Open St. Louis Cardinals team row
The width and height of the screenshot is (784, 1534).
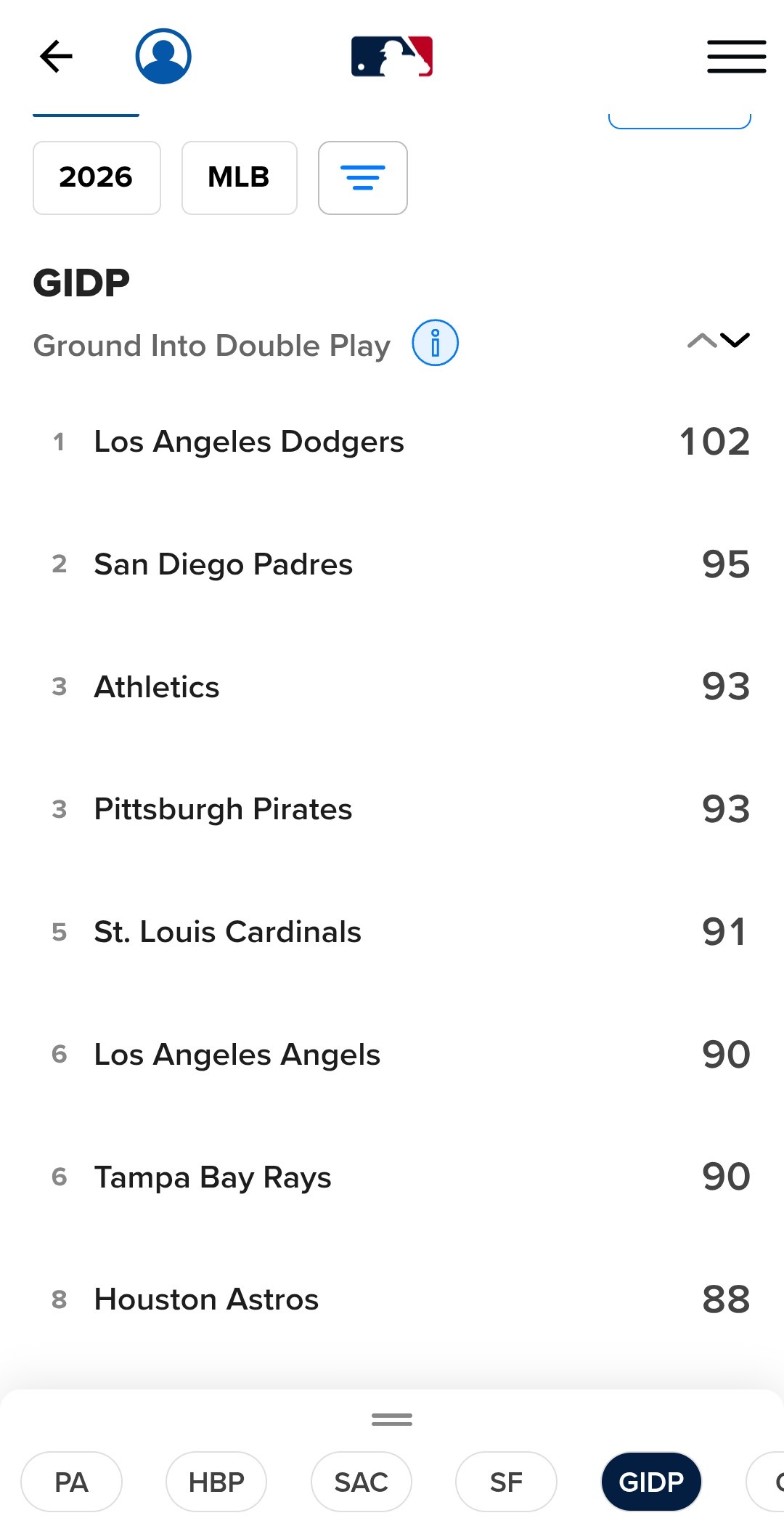click(x=392, y=932)
